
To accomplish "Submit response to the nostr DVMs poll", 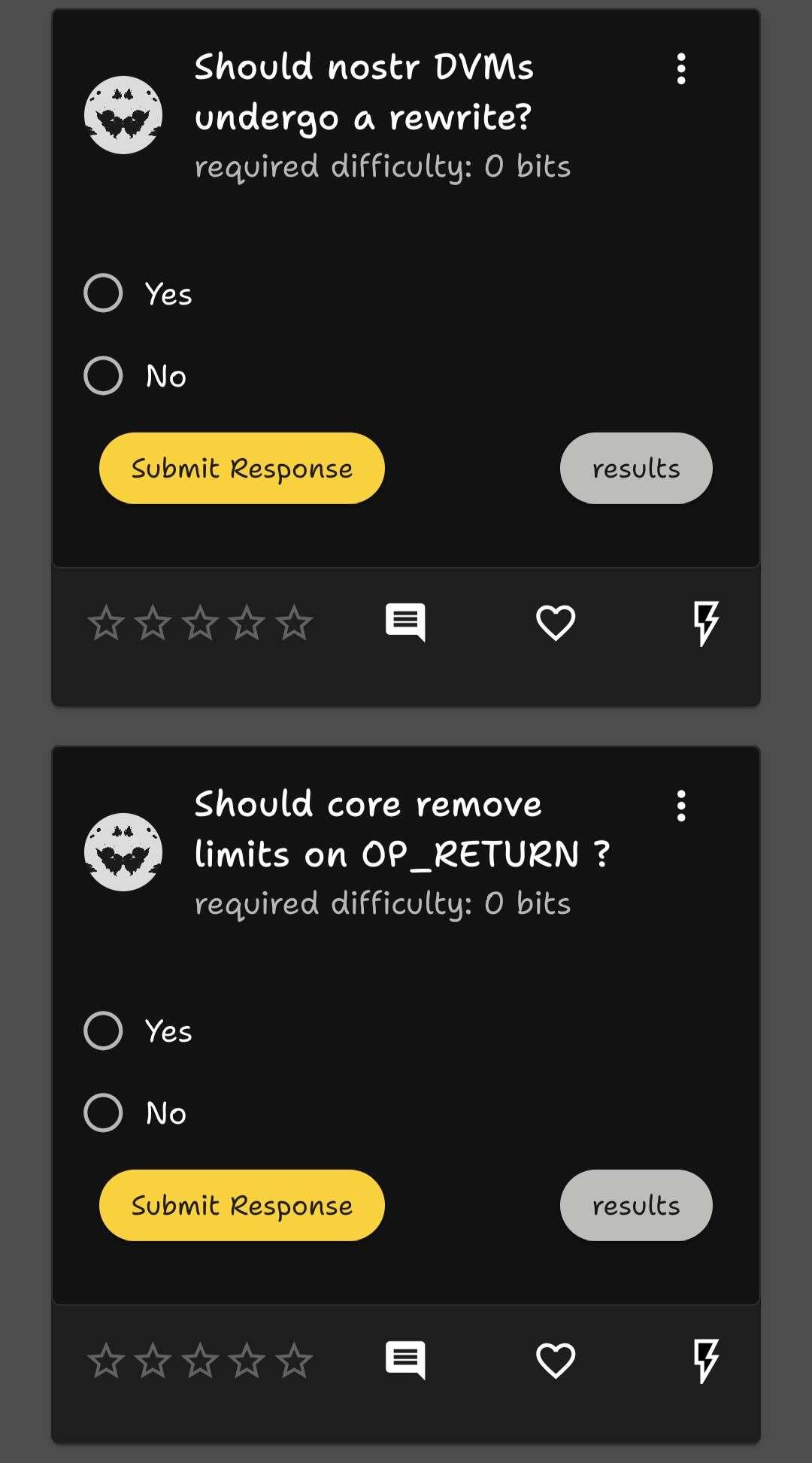I will point(242,468).
